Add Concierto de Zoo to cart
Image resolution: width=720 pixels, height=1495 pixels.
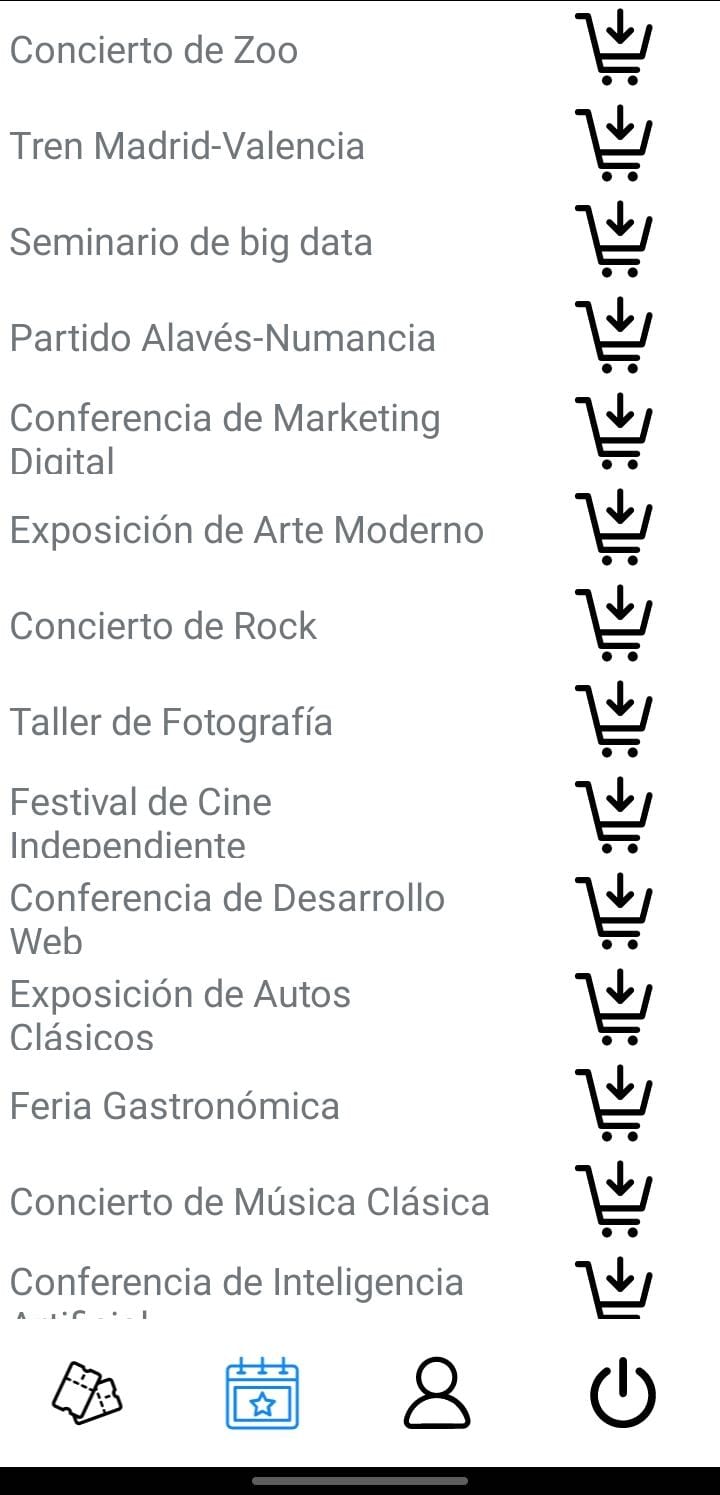[x=614, y=47]
